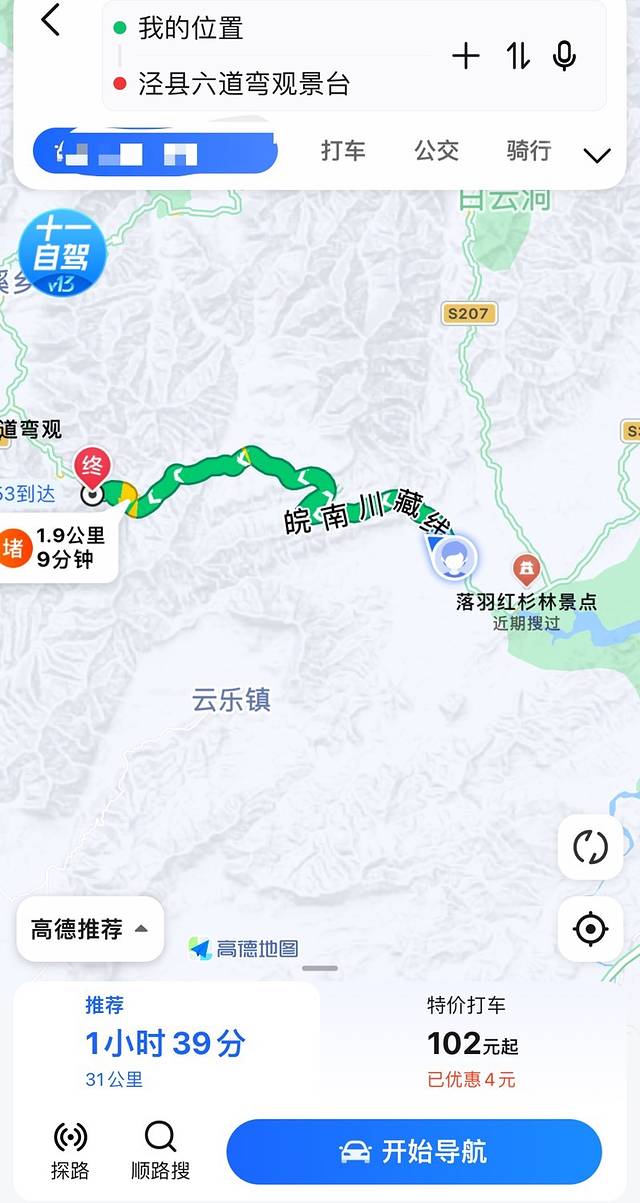The width and height of the screenshot is (640, 1203).
Task: Switch to the 打车 tab
Action: 343,151
